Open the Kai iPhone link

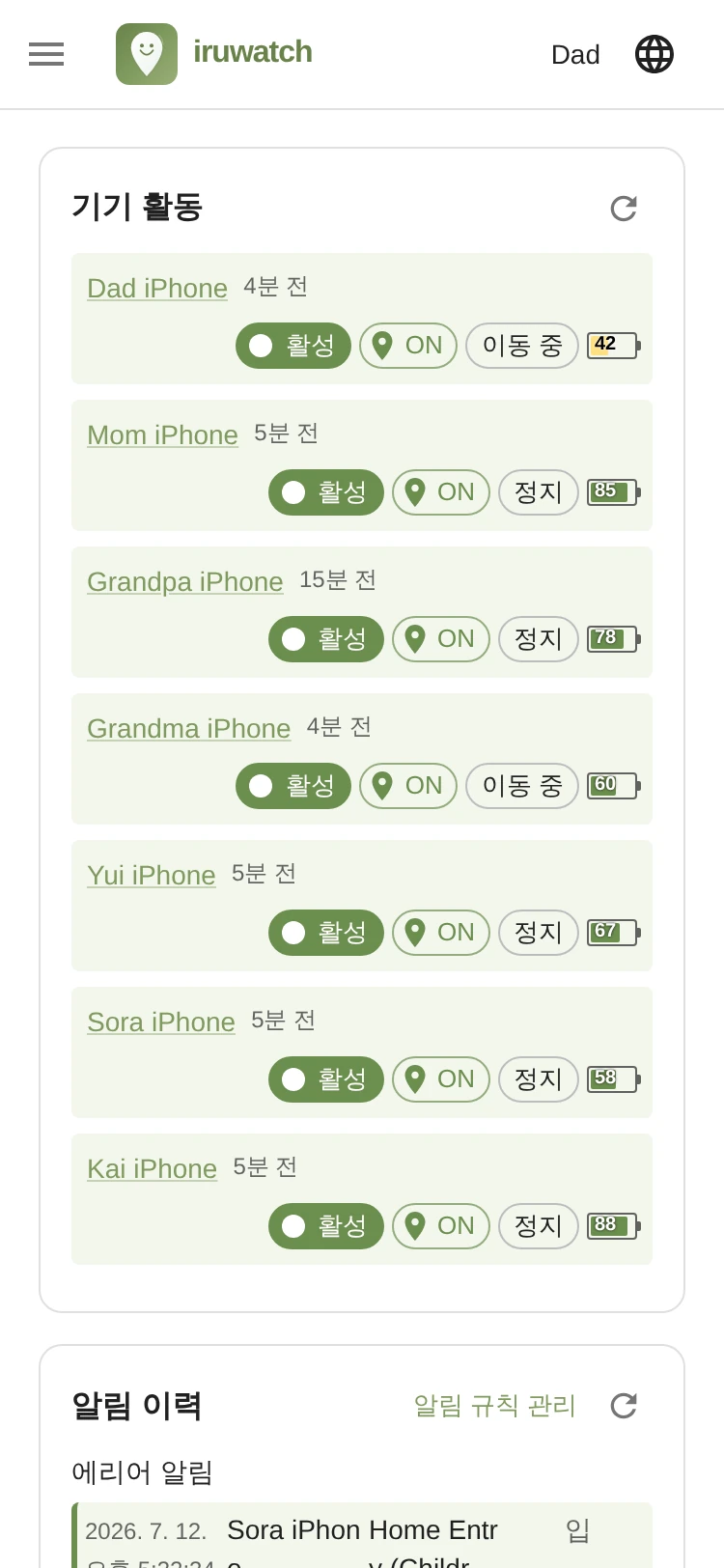tap(153, 1168)
